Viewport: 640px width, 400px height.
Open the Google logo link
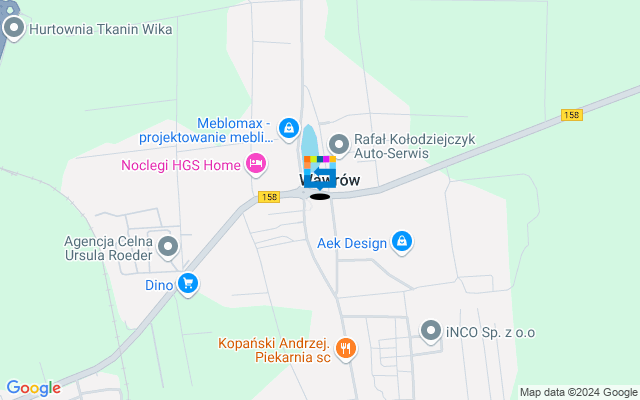point(33,388)
